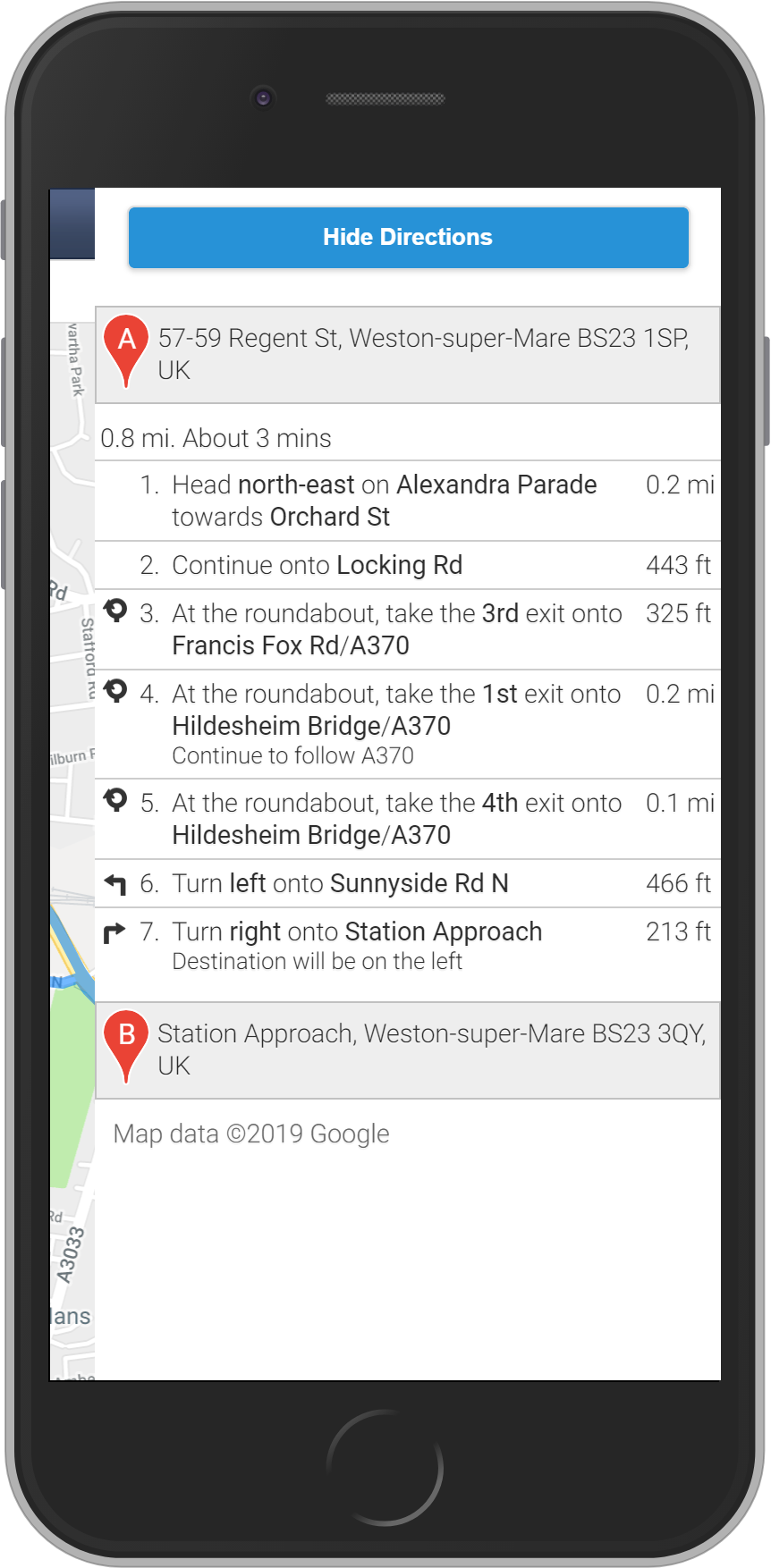Tap the destination Station Approach BS23 3QY
This screenshot has width=771, height=1568.
(x=429, y=1050)
